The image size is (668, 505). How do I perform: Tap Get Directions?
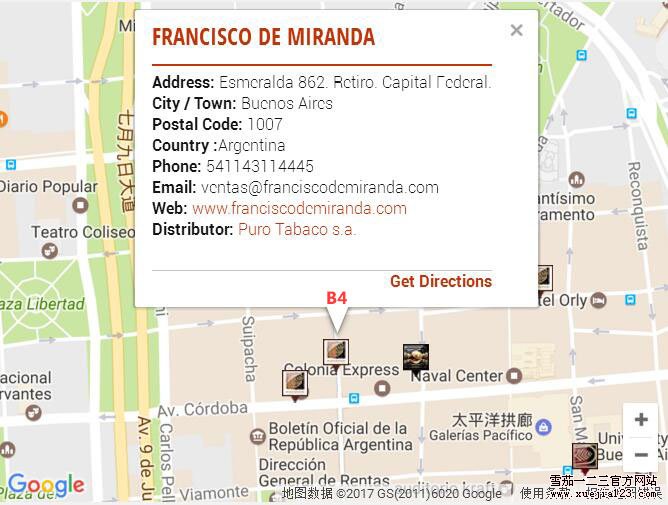pos(440,281)
